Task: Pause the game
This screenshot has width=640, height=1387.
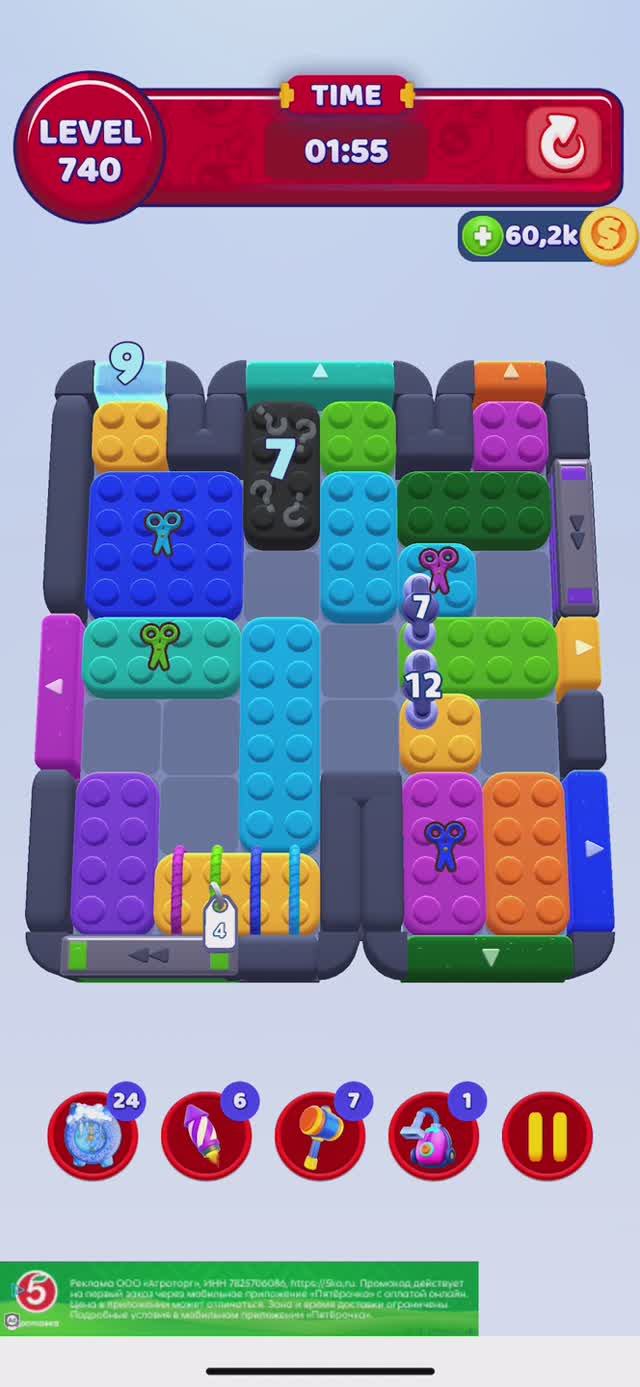Action: [x=547, y=1137]
